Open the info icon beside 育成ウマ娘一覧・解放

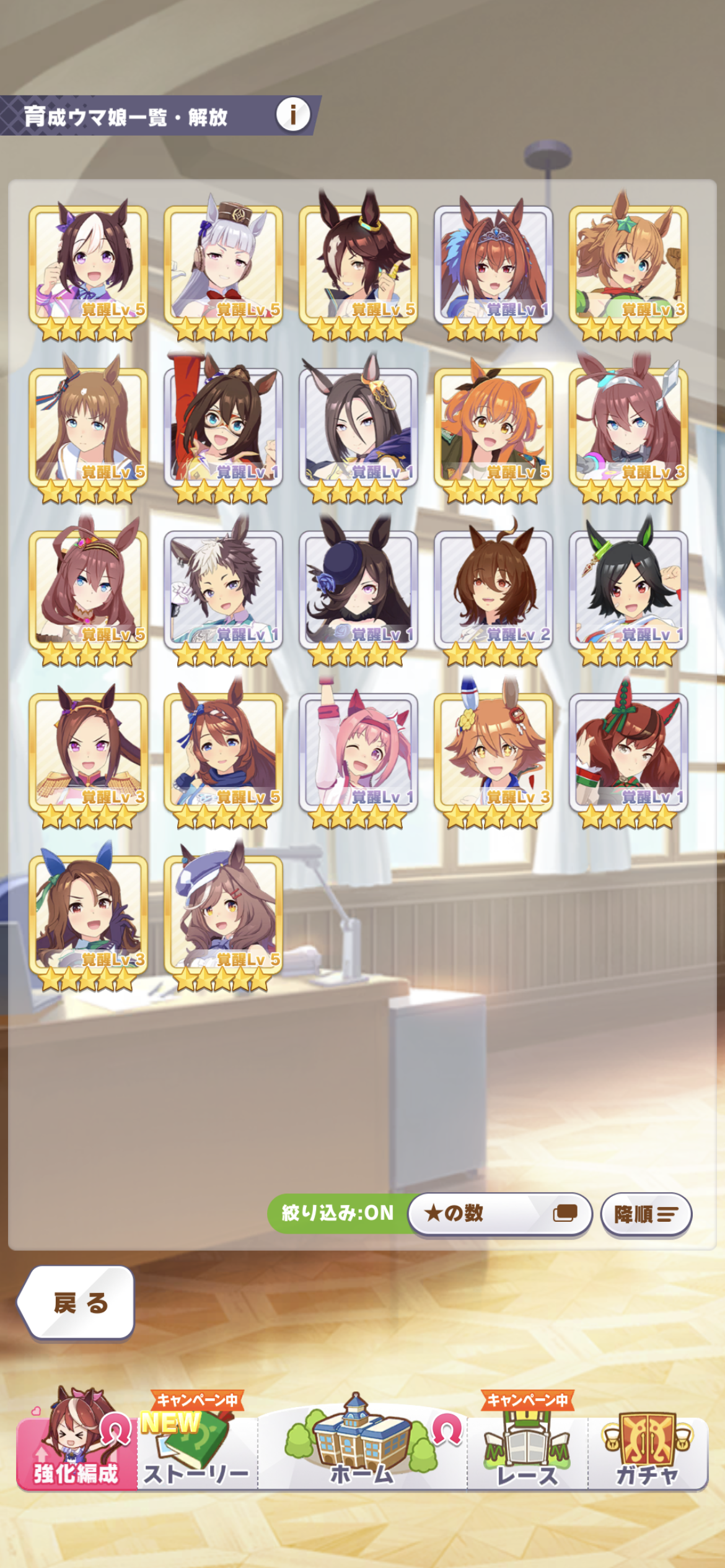292,115
